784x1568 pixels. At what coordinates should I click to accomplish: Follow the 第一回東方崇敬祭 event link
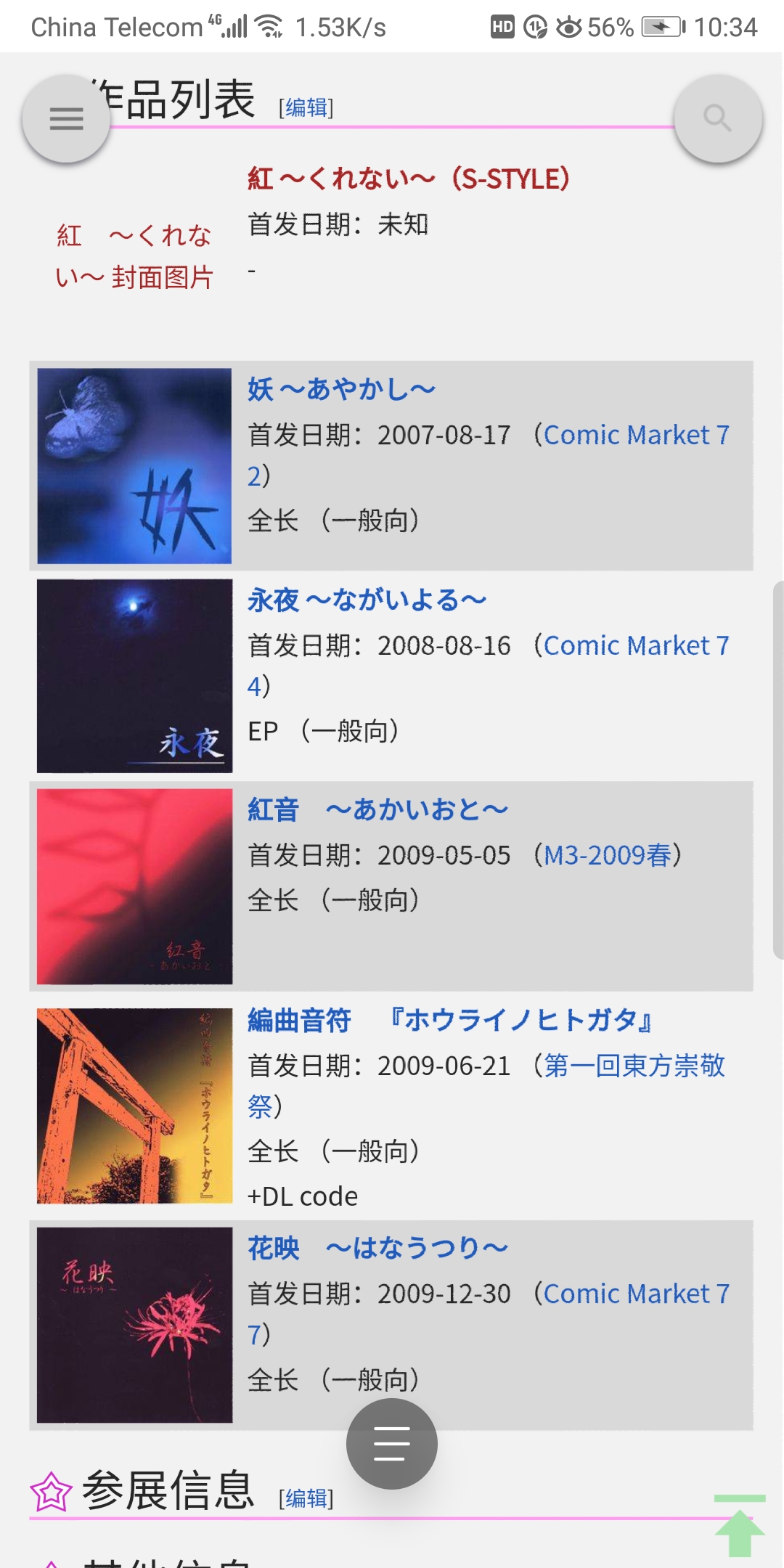coord(634,1066)
